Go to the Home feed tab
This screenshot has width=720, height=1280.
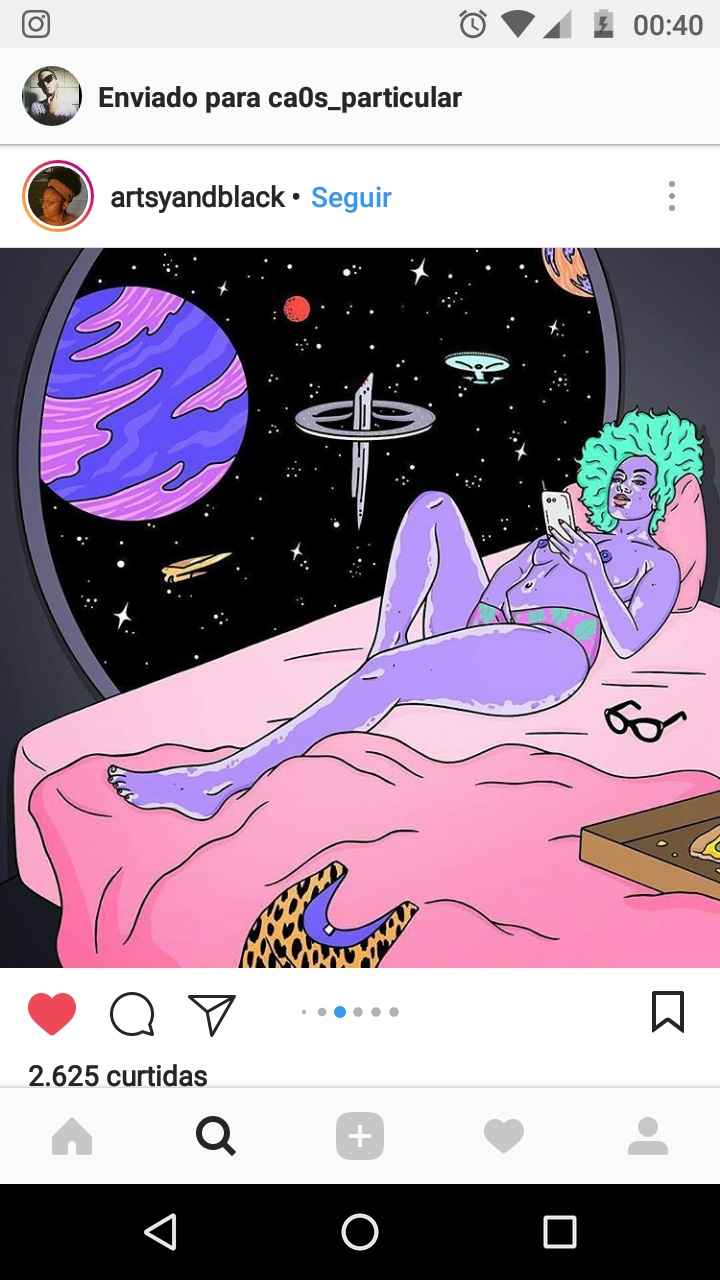tap(72, 1137)
